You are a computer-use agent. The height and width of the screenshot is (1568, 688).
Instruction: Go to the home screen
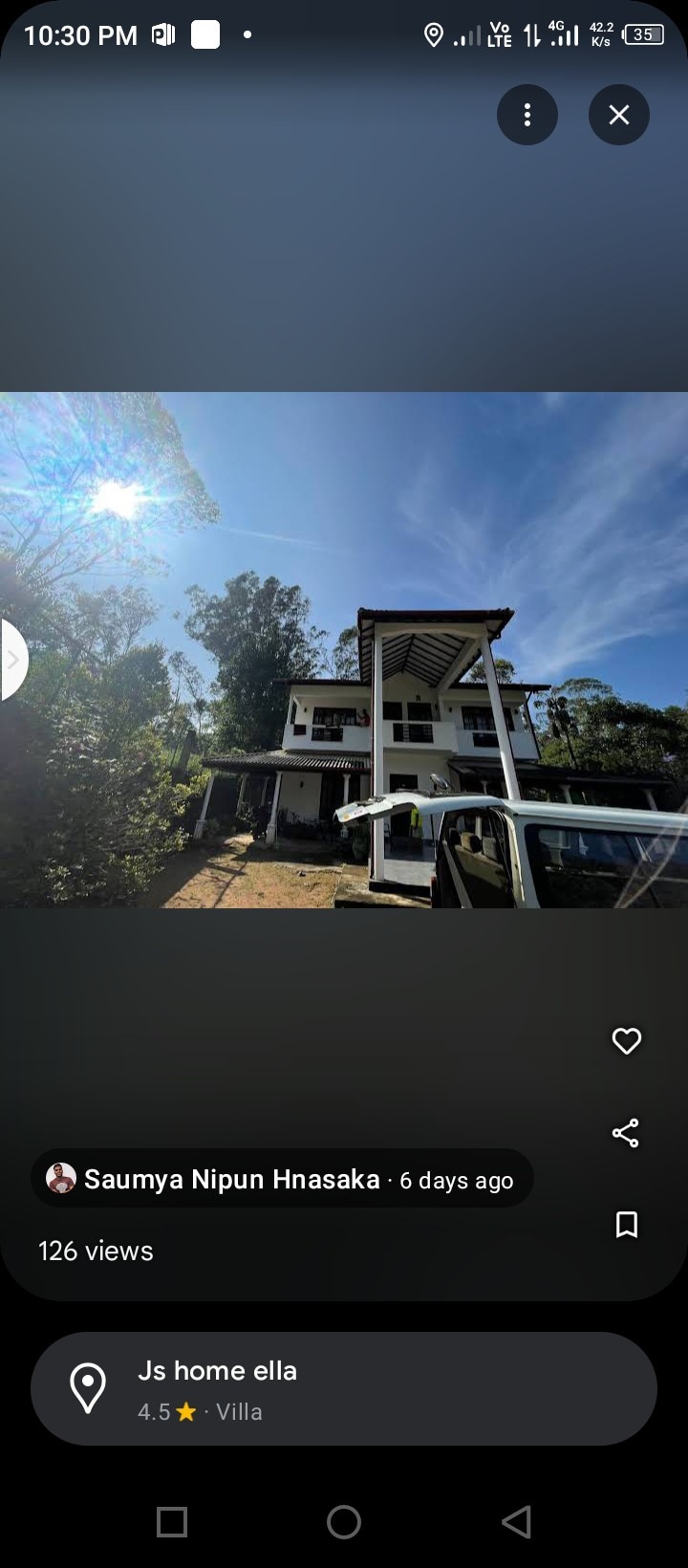344,1522
